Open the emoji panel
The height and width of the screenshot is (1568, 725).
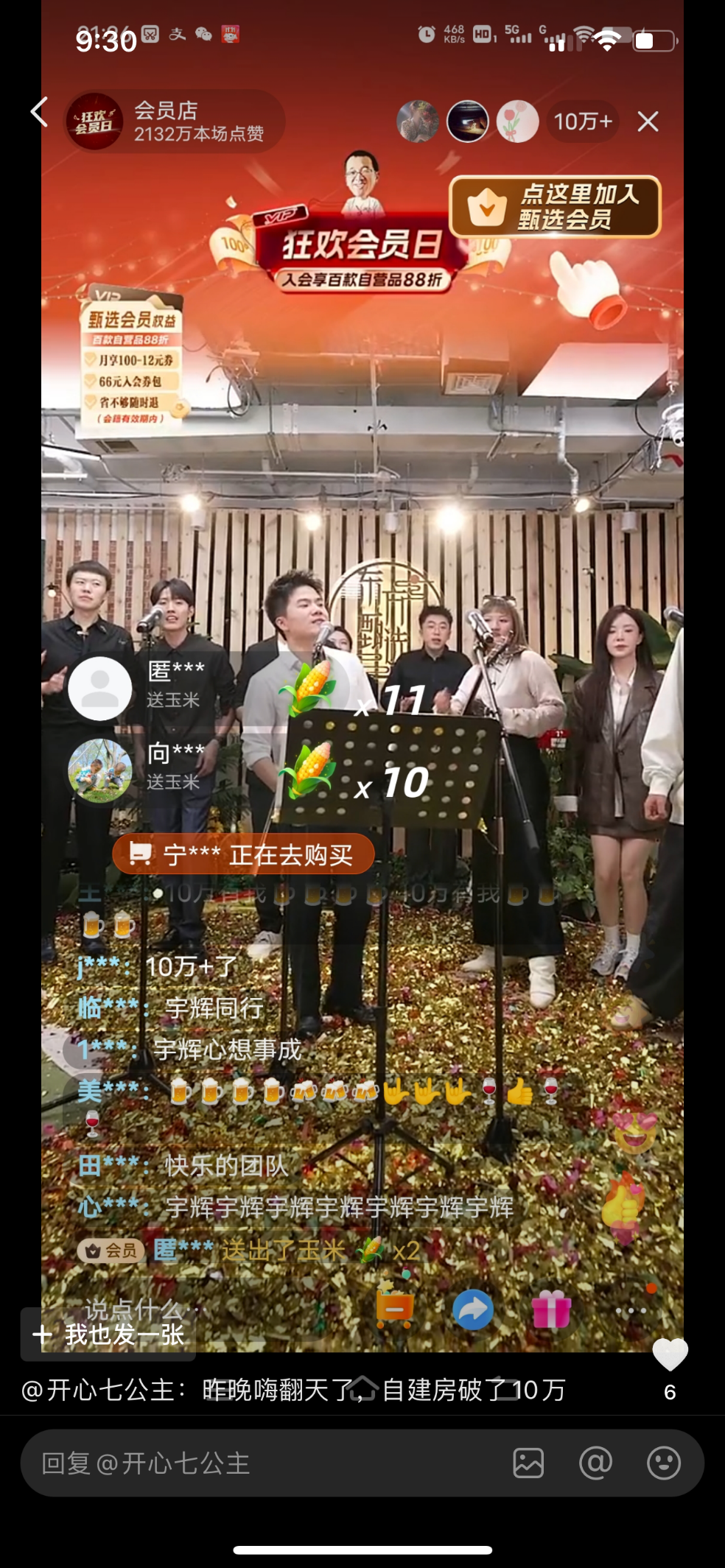(x=663, y=1463)
